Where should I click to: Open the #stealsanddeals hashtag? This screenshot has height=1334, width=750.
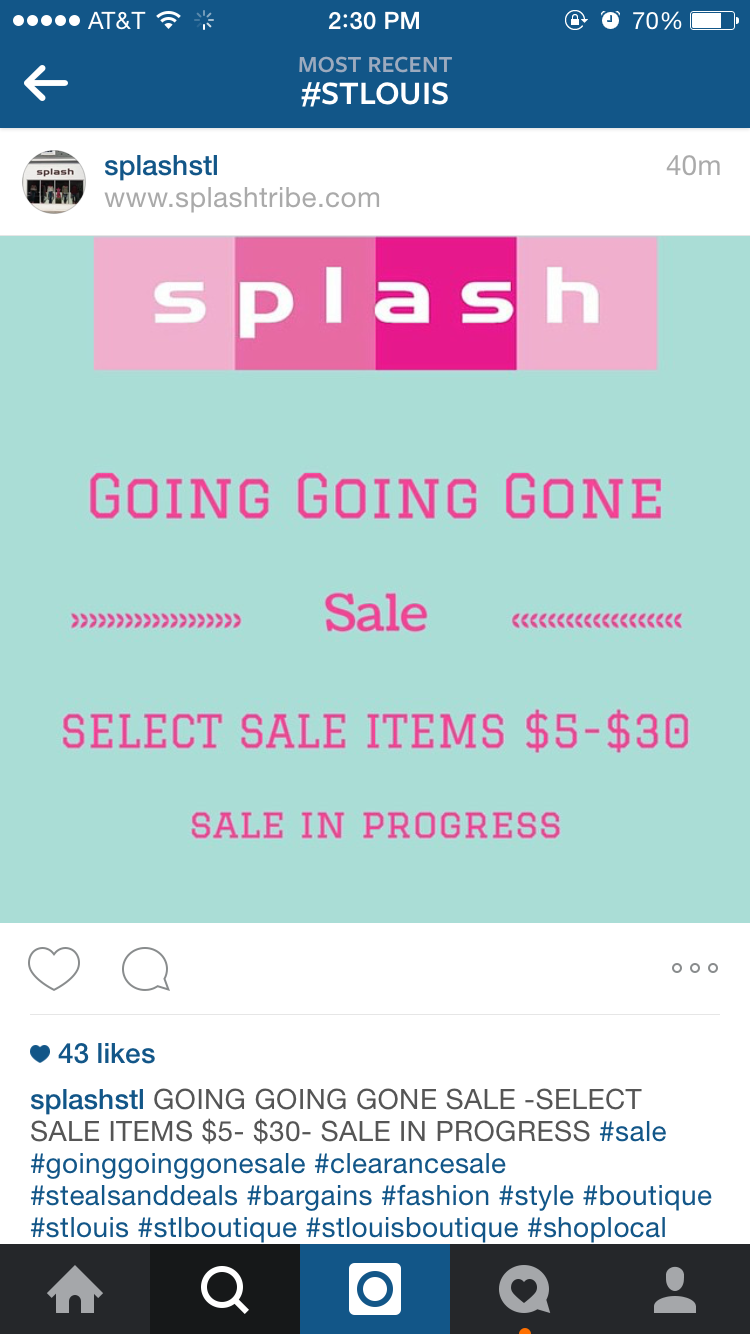tap(134, 1196)
